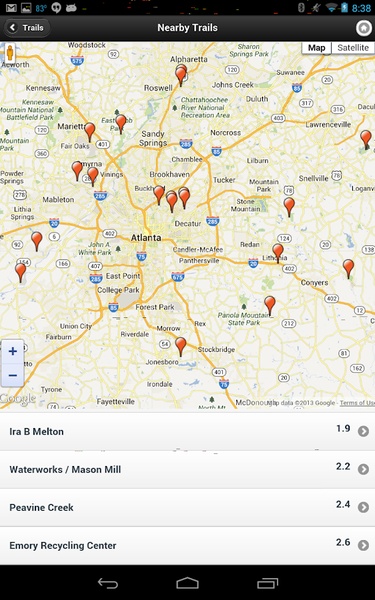The height and width of the screenshot is (600, 375).
Task: Tap the map pin near Stockbridge
Action: [x=181, y=346]
